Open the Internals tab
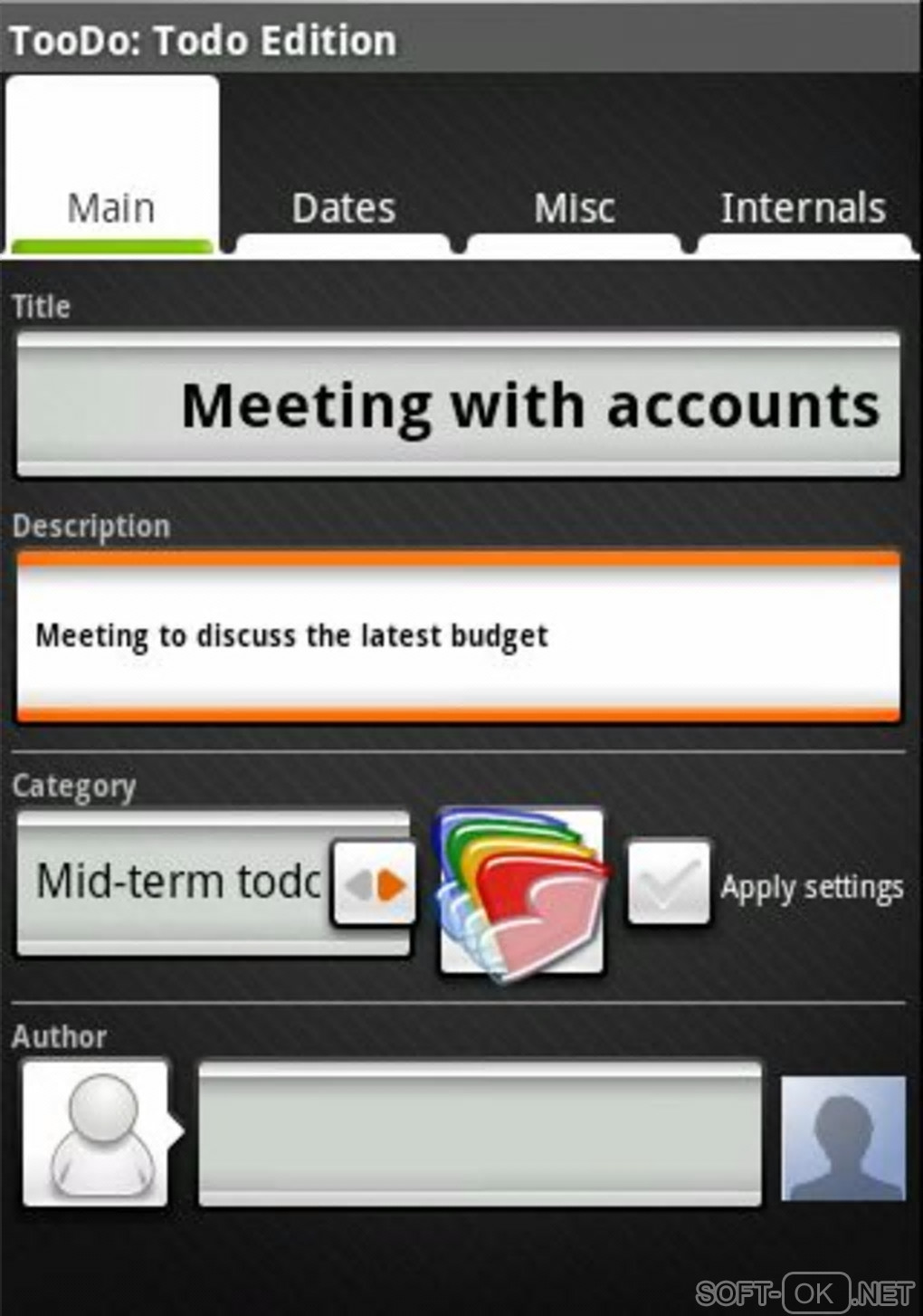Viewport: 923px width, 1316px height. pyautogui.click(x=803, y=208)
